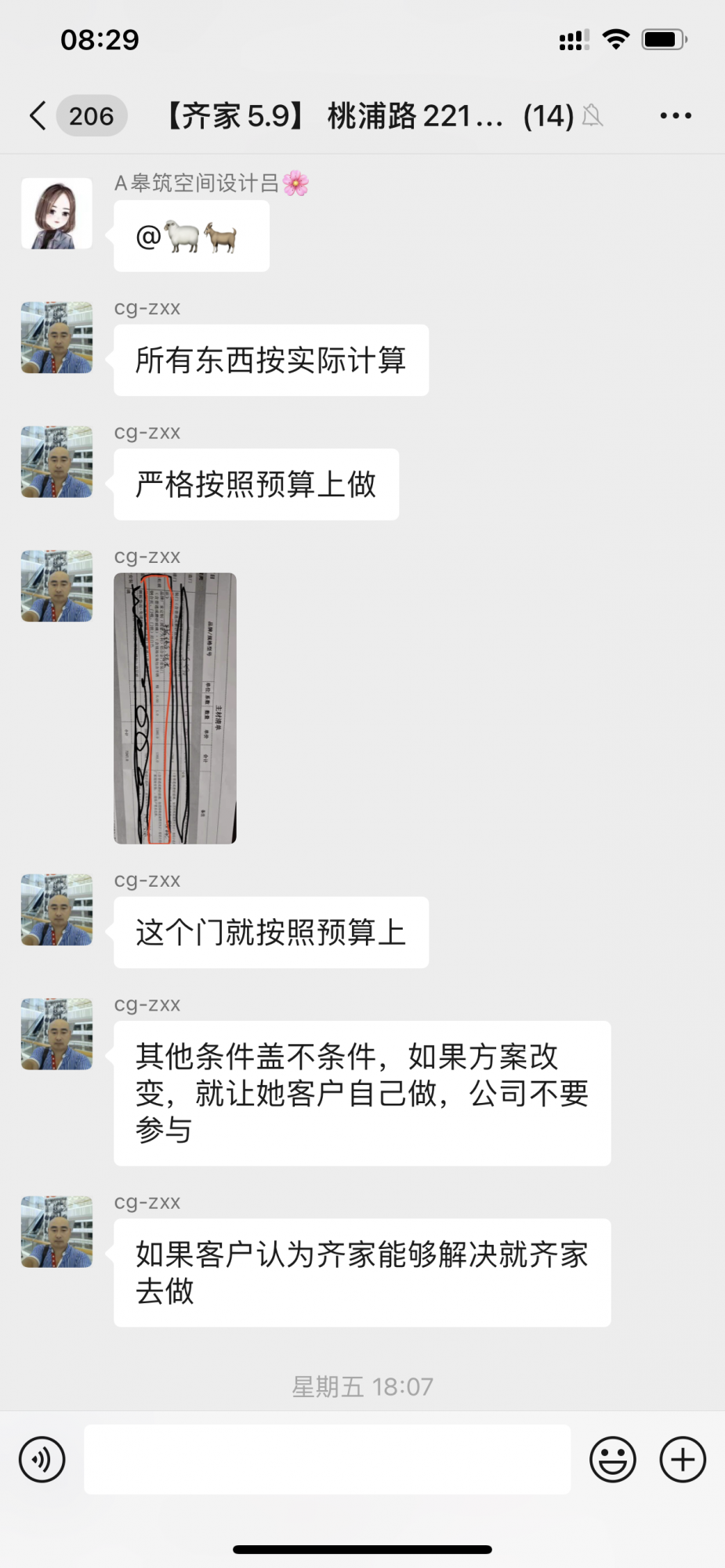Open the budget sheet photo from cg-zxx
The height and width of the screenshot is (1568, 725).
pos(175,708)
